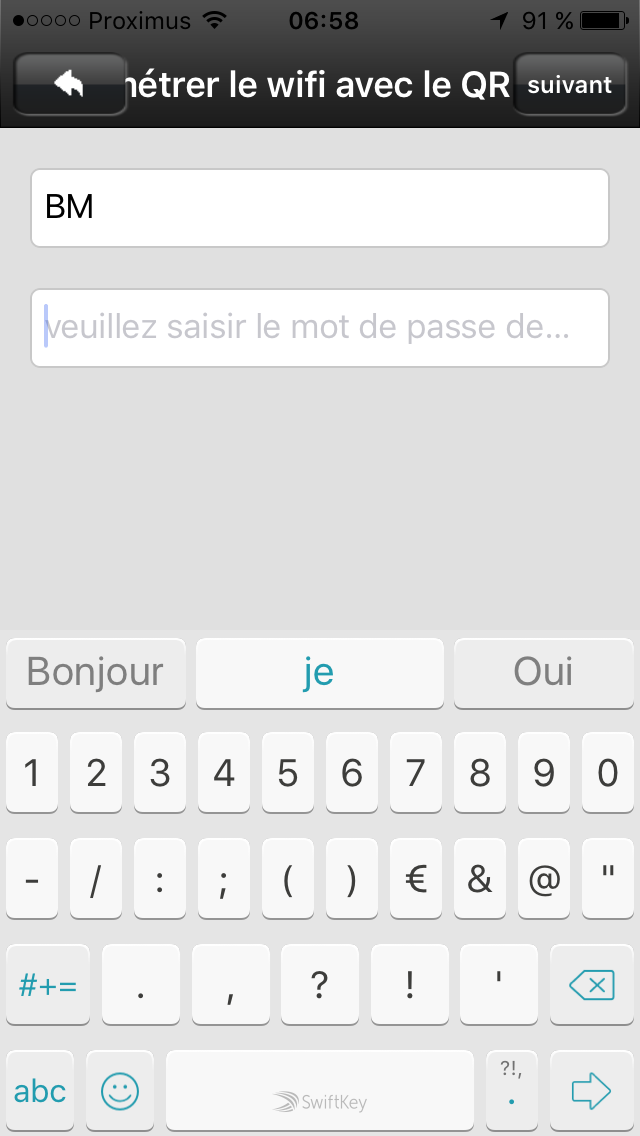
Task: Edit the network name field containing BM
Action: (320, 208)
